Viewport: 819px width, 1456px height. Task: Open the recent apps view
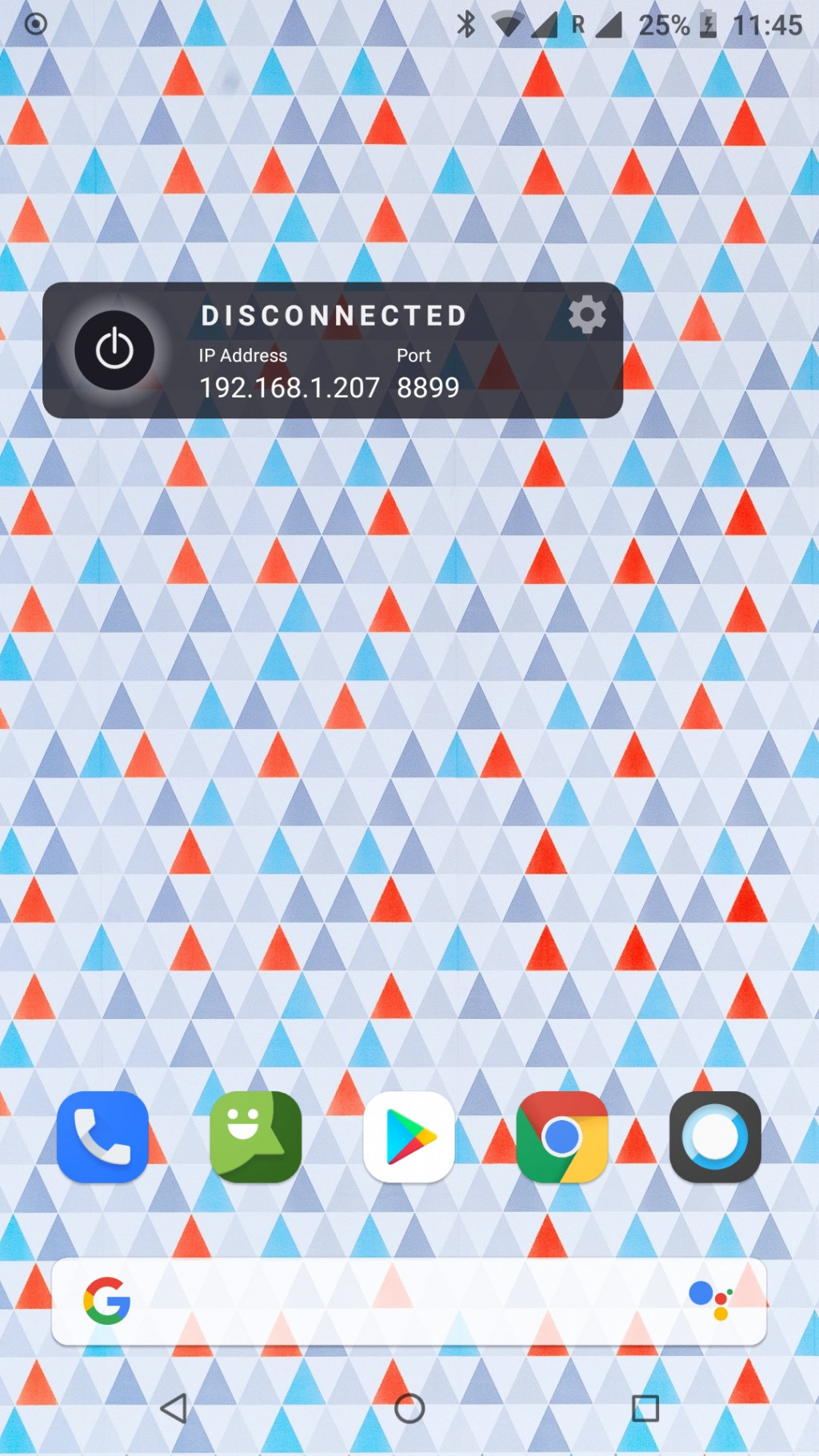tap(645, 1408)
